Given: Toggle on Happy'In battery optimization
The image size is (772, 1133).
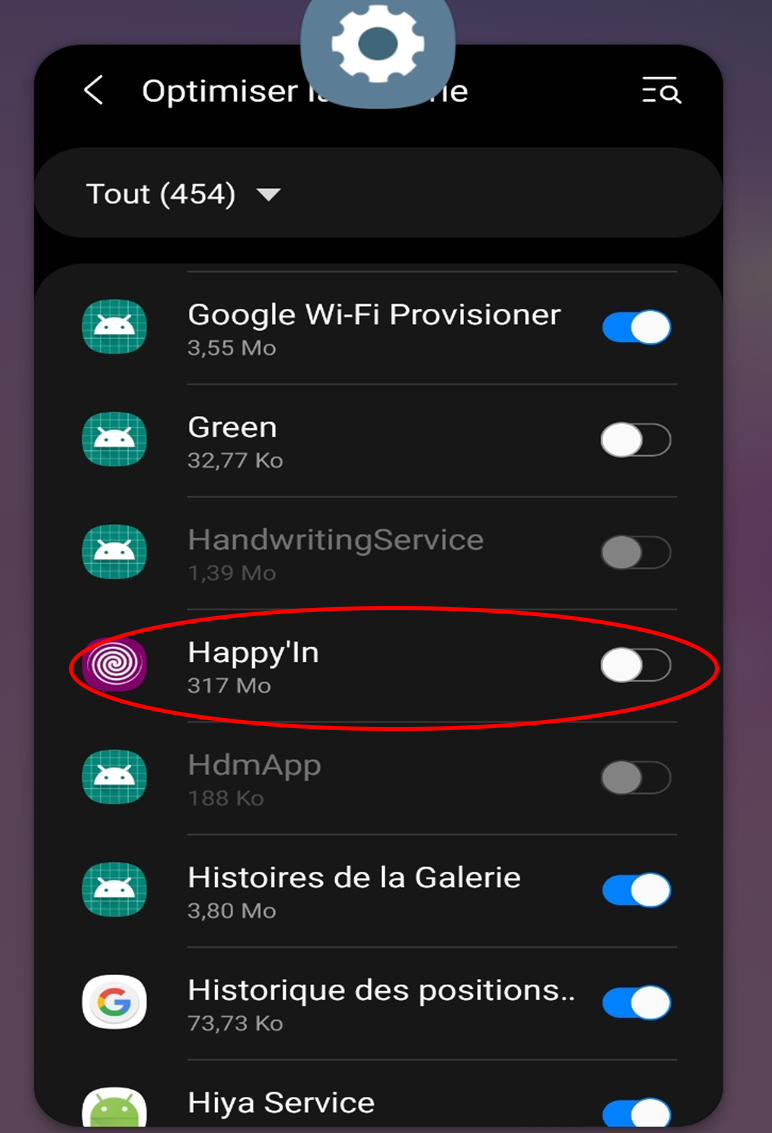Looking at the screenshot, I should (x=636, y=665).
